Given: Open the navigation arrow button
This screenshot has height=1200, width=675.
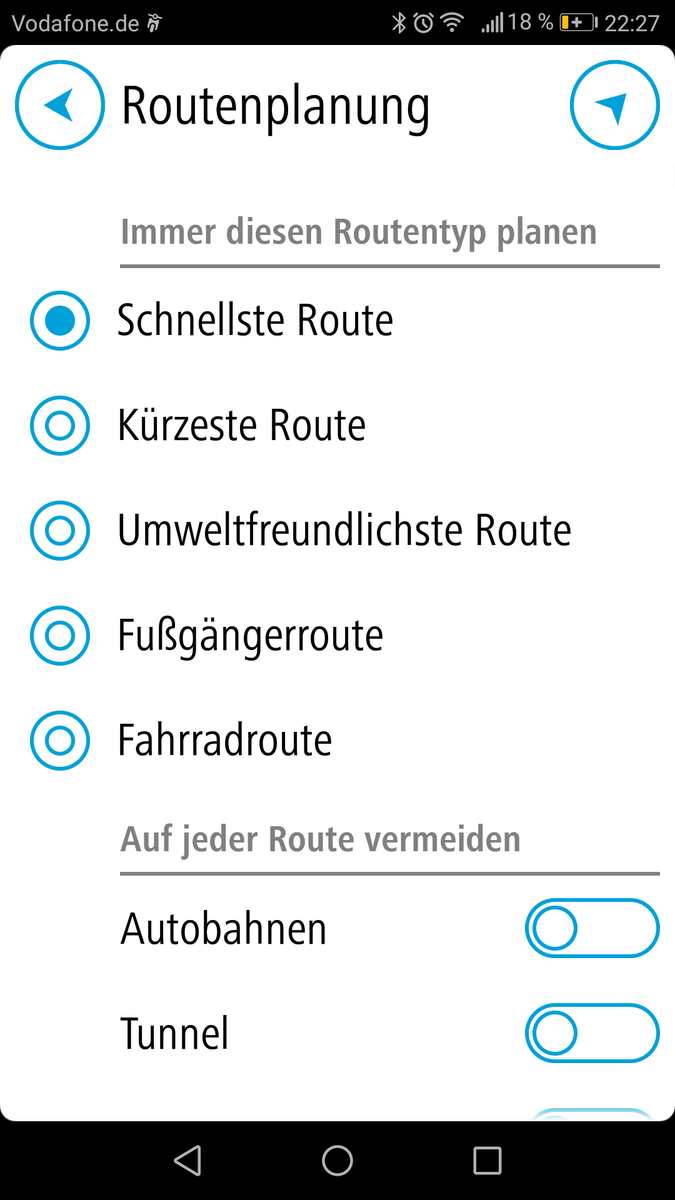Looking at the screenshot, I should point(614,105).
